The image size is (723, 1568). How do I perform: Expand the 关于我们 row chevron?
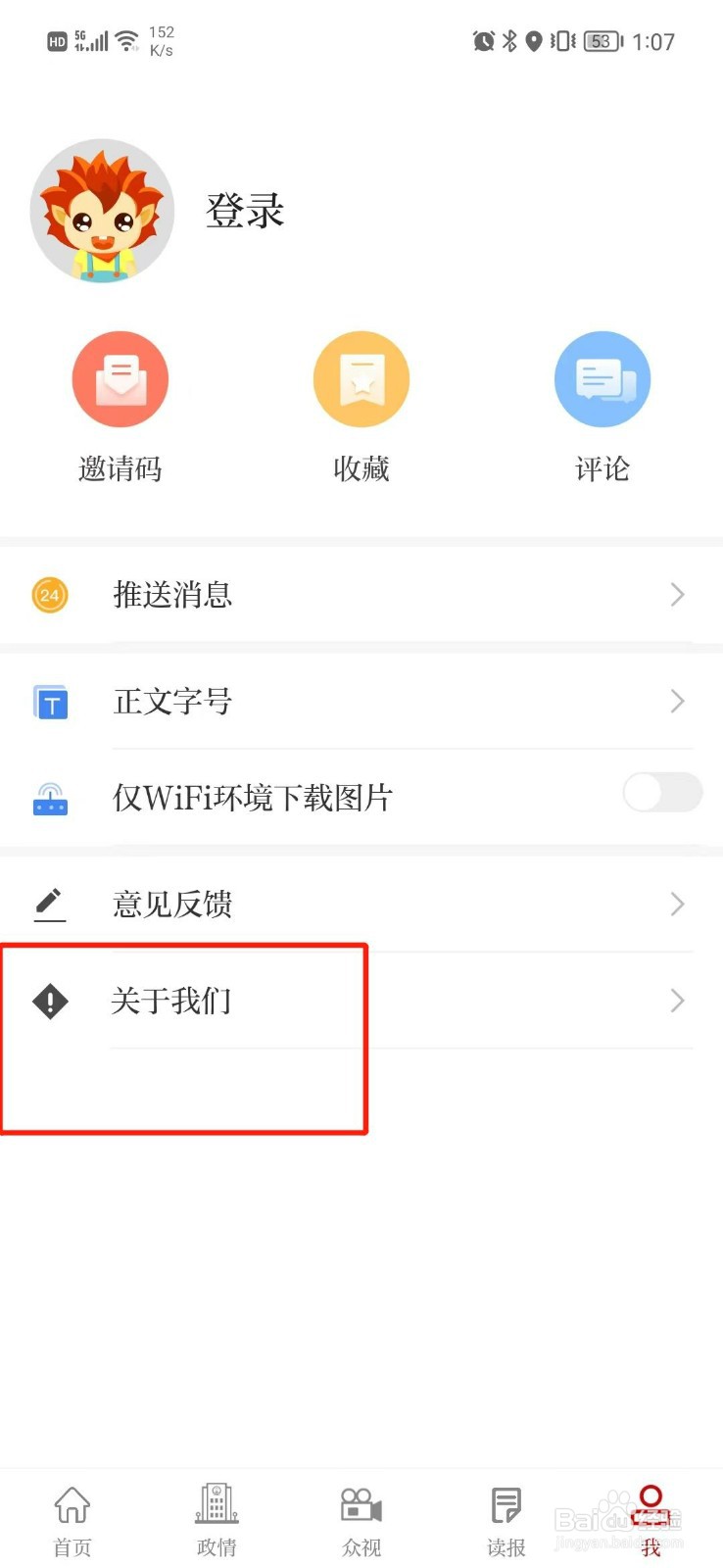(x=677, y=1001)
